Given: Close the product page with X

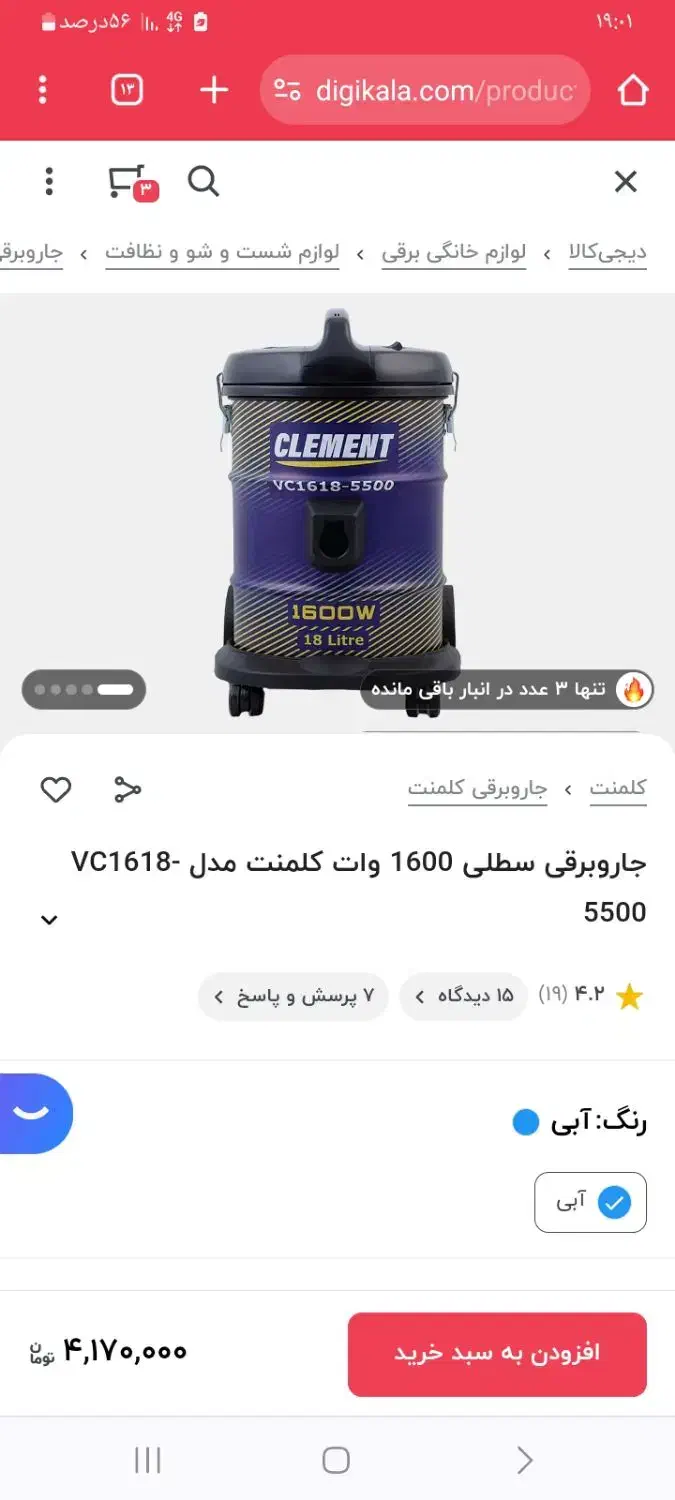Looking at the screenshot, I should [625, 181].
